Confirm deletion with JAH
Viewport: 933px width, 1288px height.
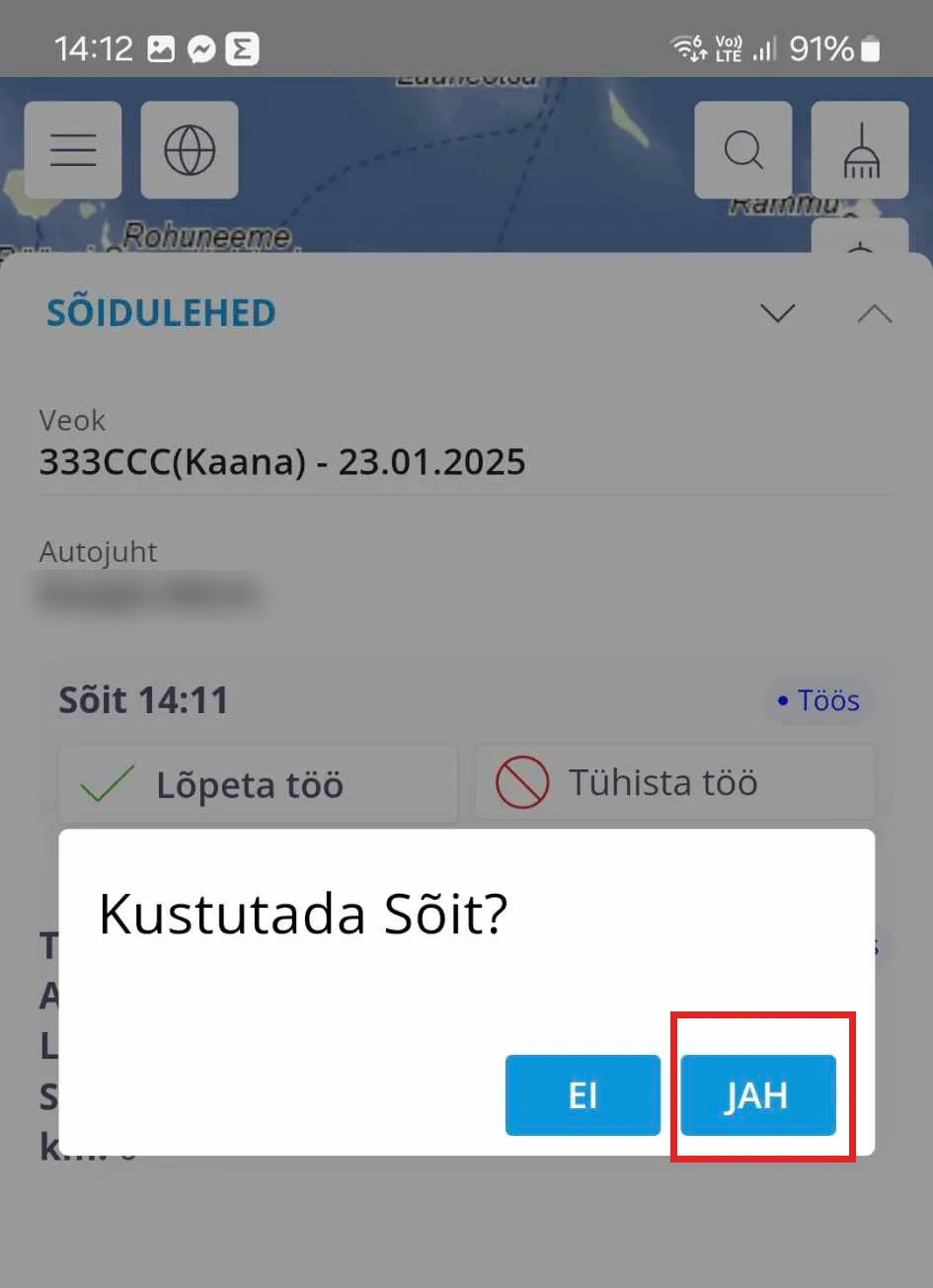(757, 1094)
